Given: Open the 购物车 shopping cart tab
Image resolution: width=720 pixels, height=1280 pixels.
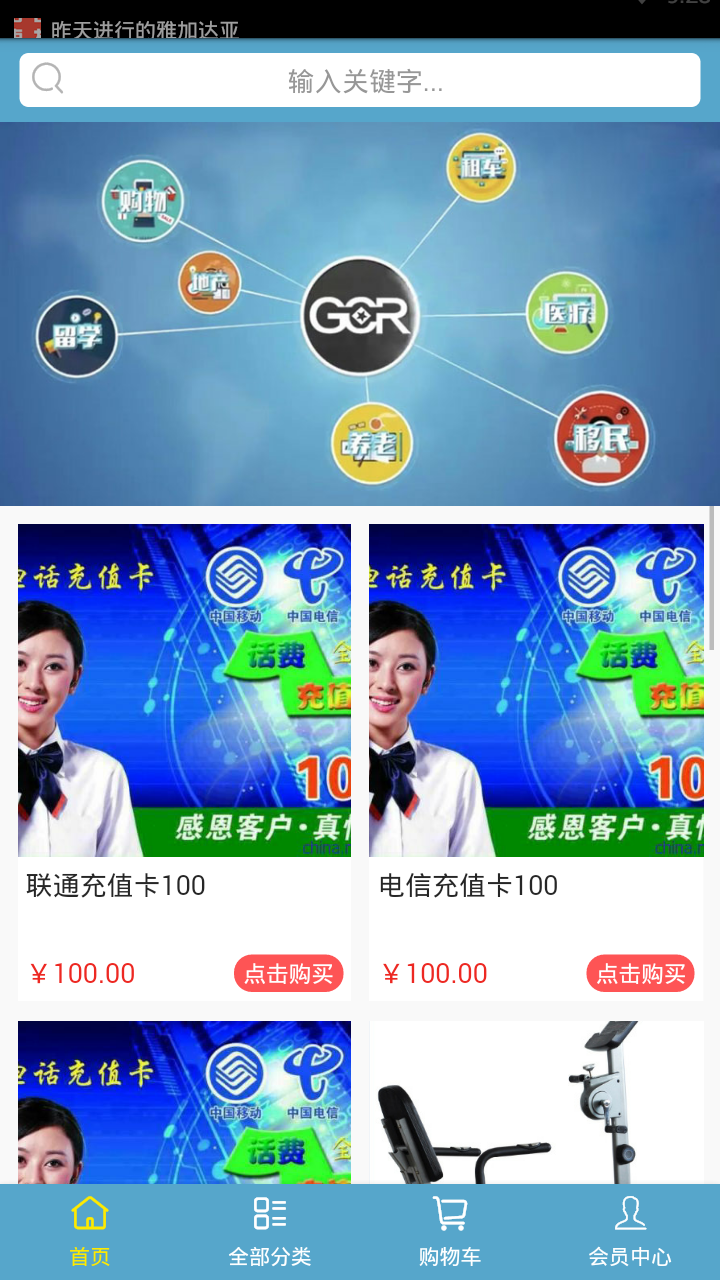Looking at the screenshot, I should point(450,1232).
